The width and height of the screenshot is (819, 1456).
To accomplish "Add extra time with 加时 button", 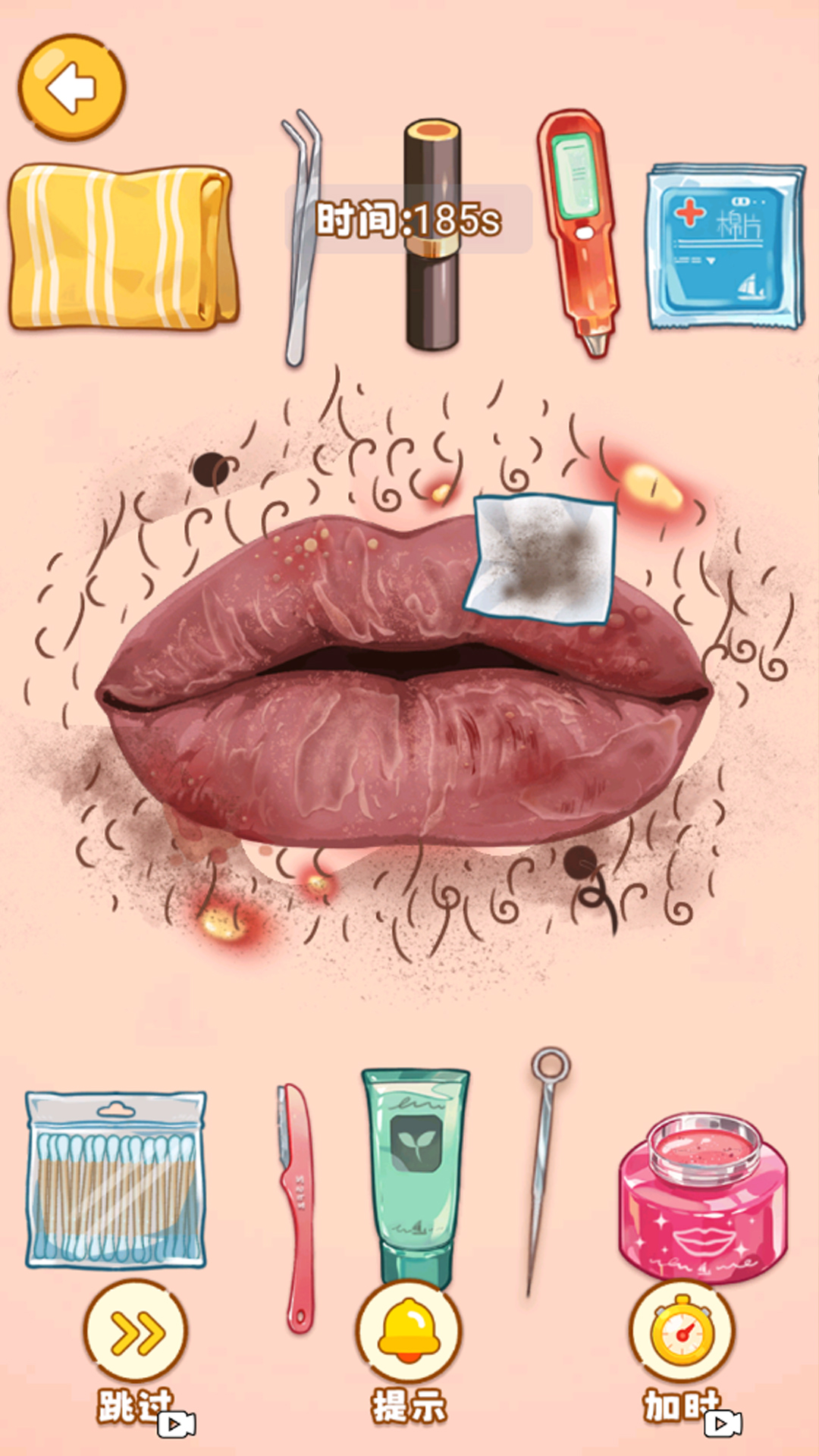I will (x=682, y=1331).
